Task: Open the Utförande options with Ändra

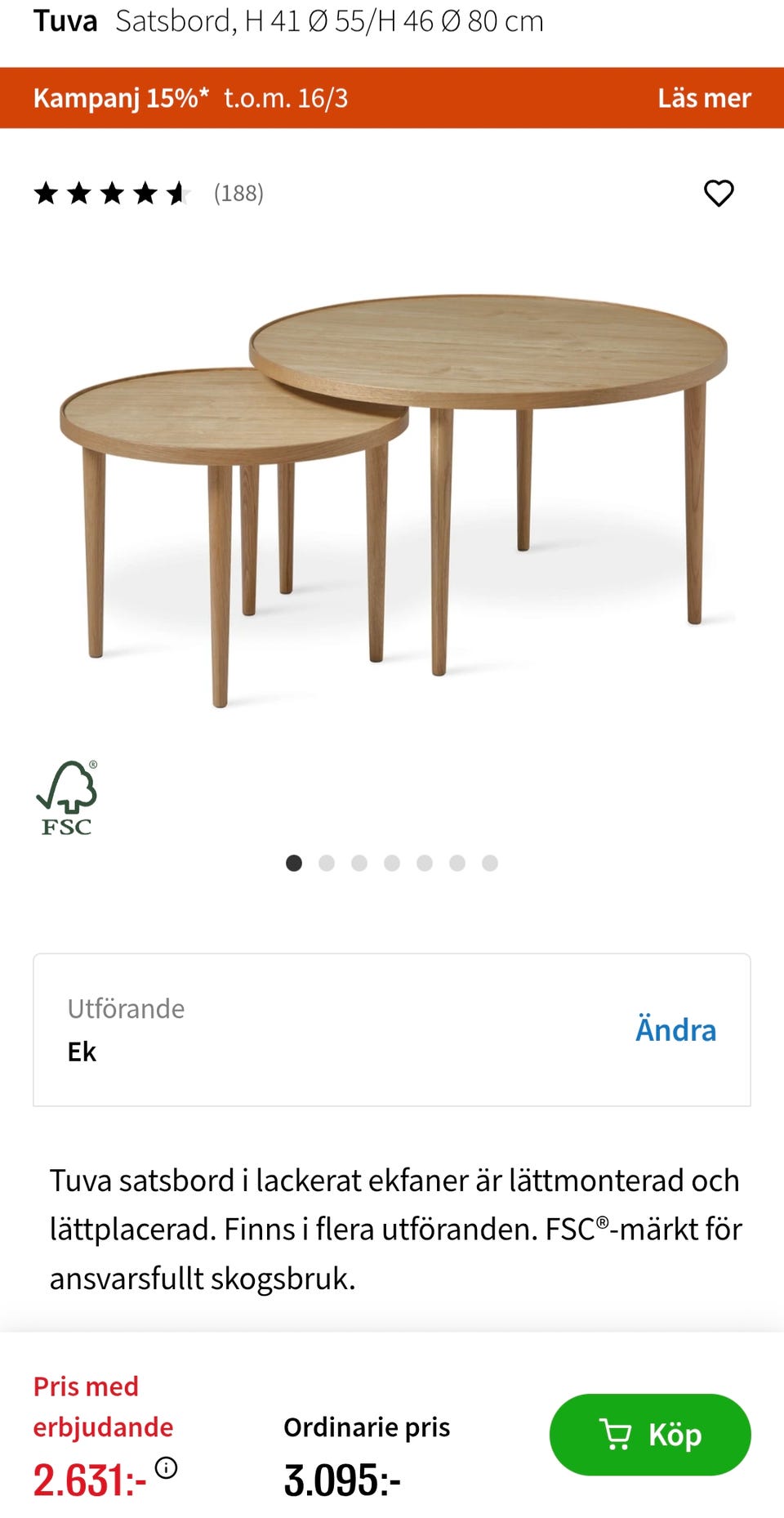Action: click(x=675, y=1030)
